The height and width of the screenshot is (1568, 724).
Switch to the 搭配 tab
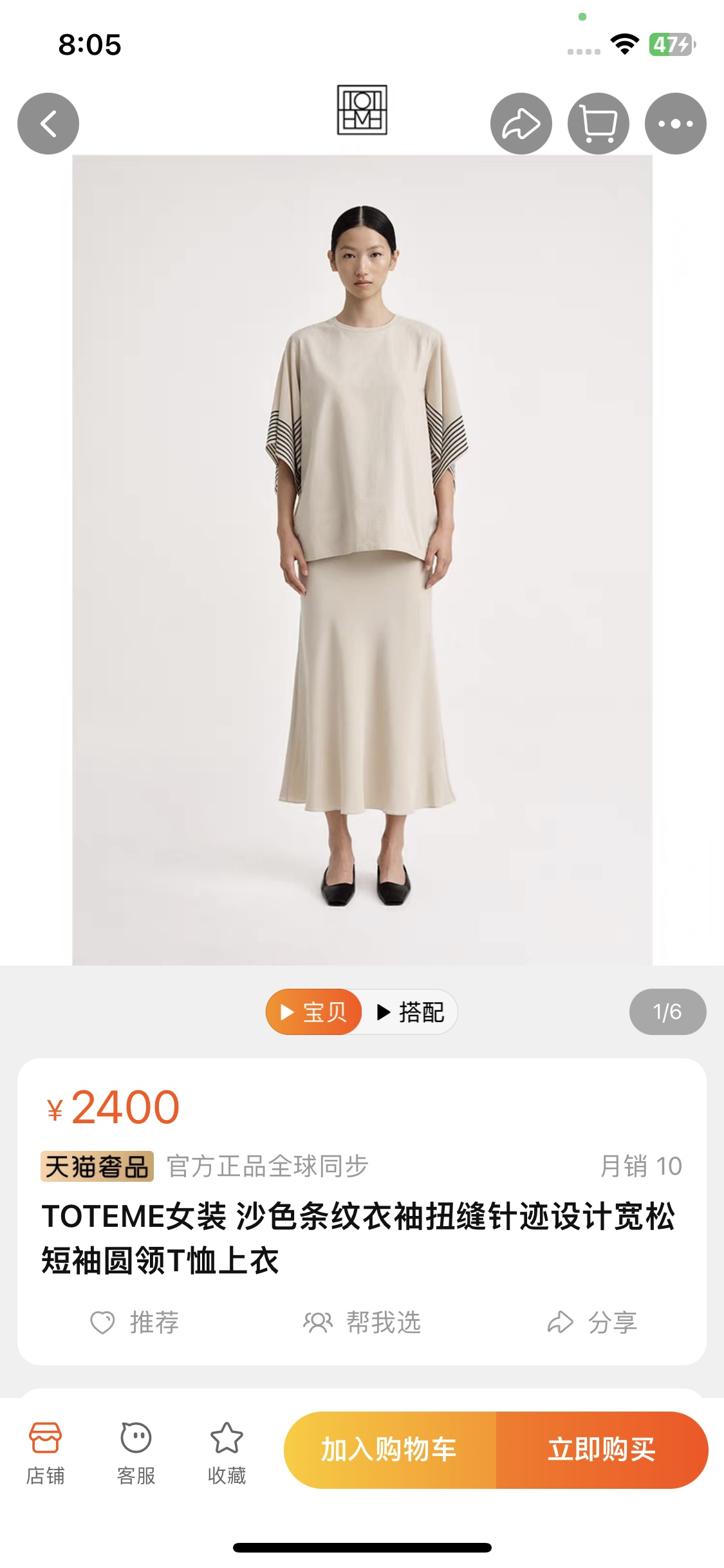click(410, 1012)
